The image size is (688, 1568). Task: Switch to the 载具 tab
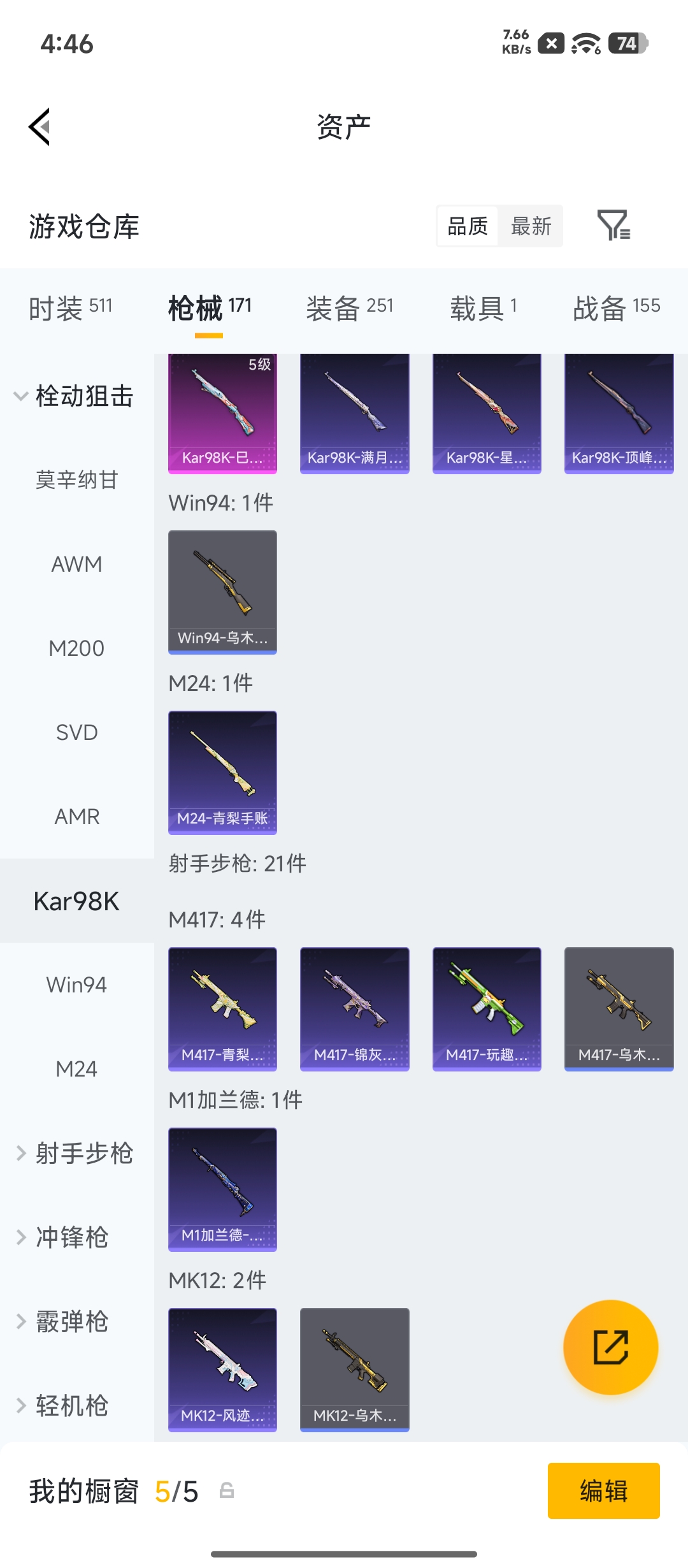point(484,308)
